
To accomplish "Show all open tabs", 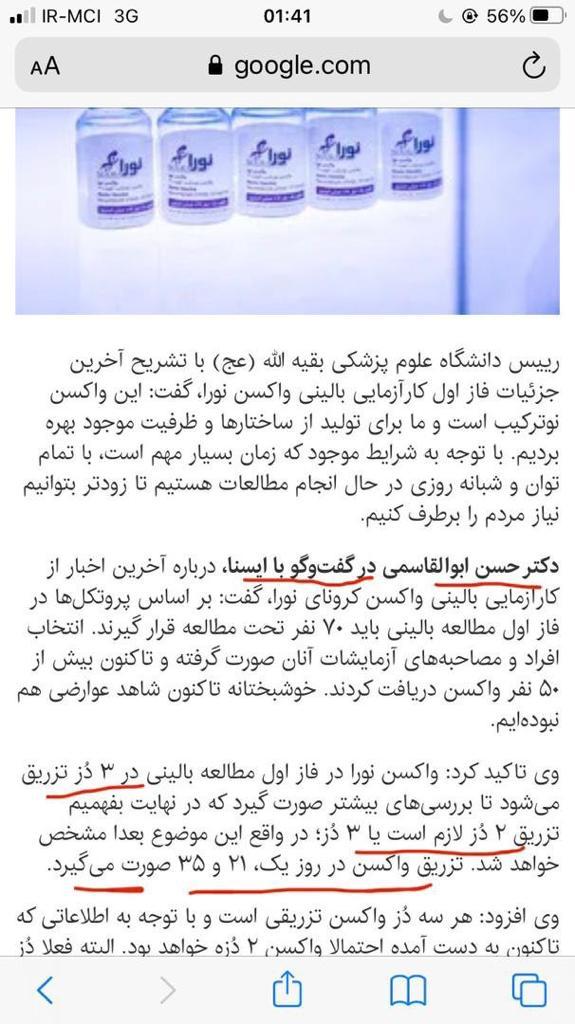I will point(529,990).
